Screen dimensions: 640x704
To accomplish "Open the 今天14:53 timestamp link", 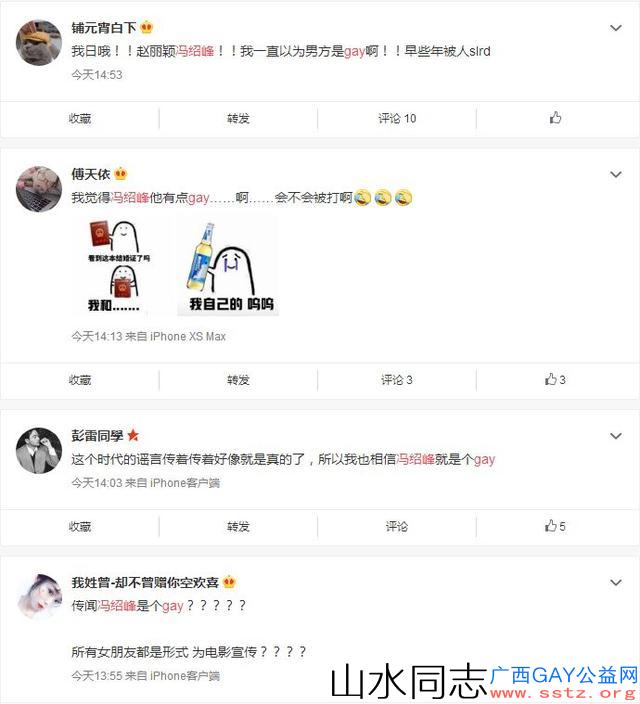I will [97, 75].
